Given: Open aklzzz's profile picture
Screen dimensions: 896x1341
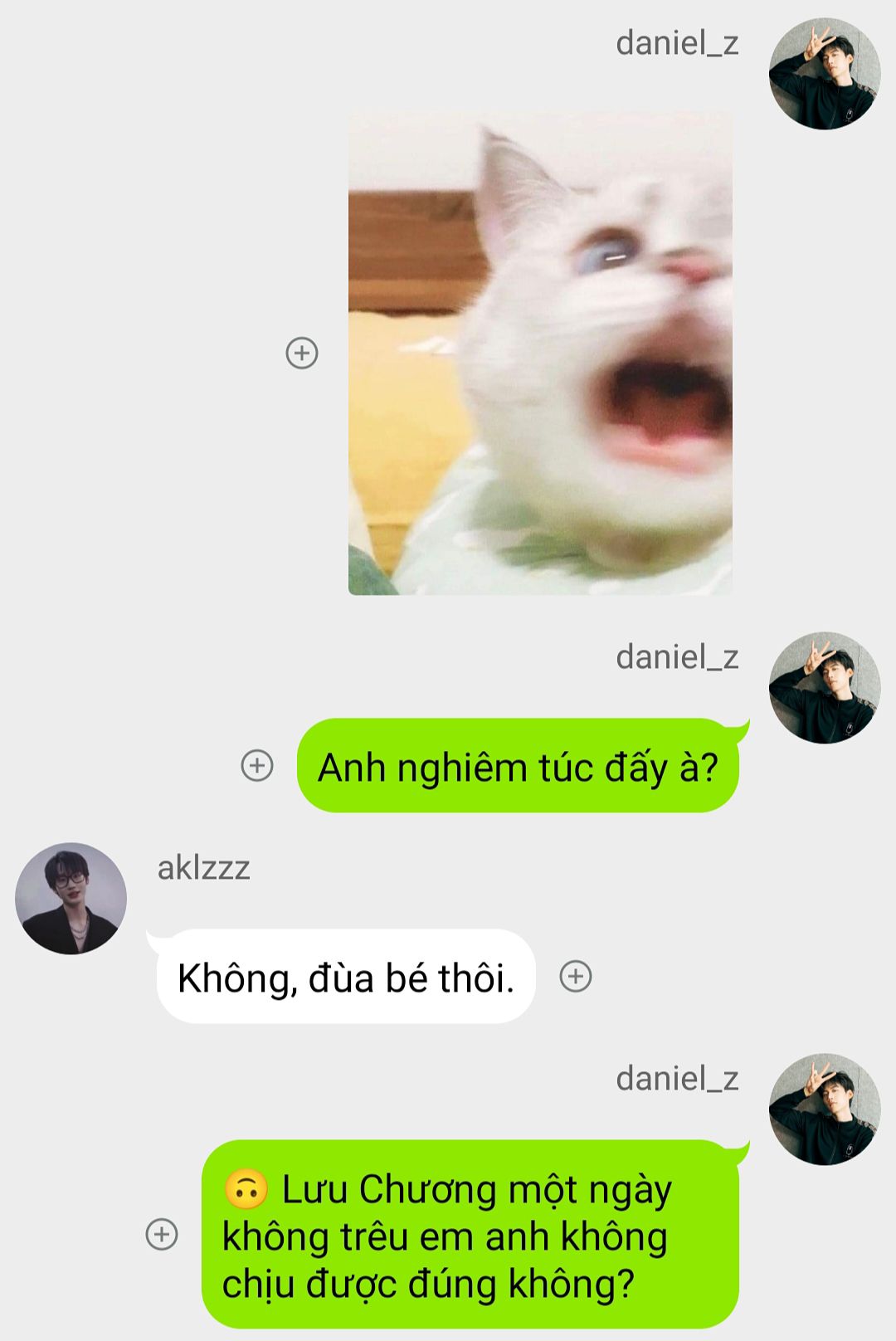Looking at the screenshot, I should tap(71, 899).
